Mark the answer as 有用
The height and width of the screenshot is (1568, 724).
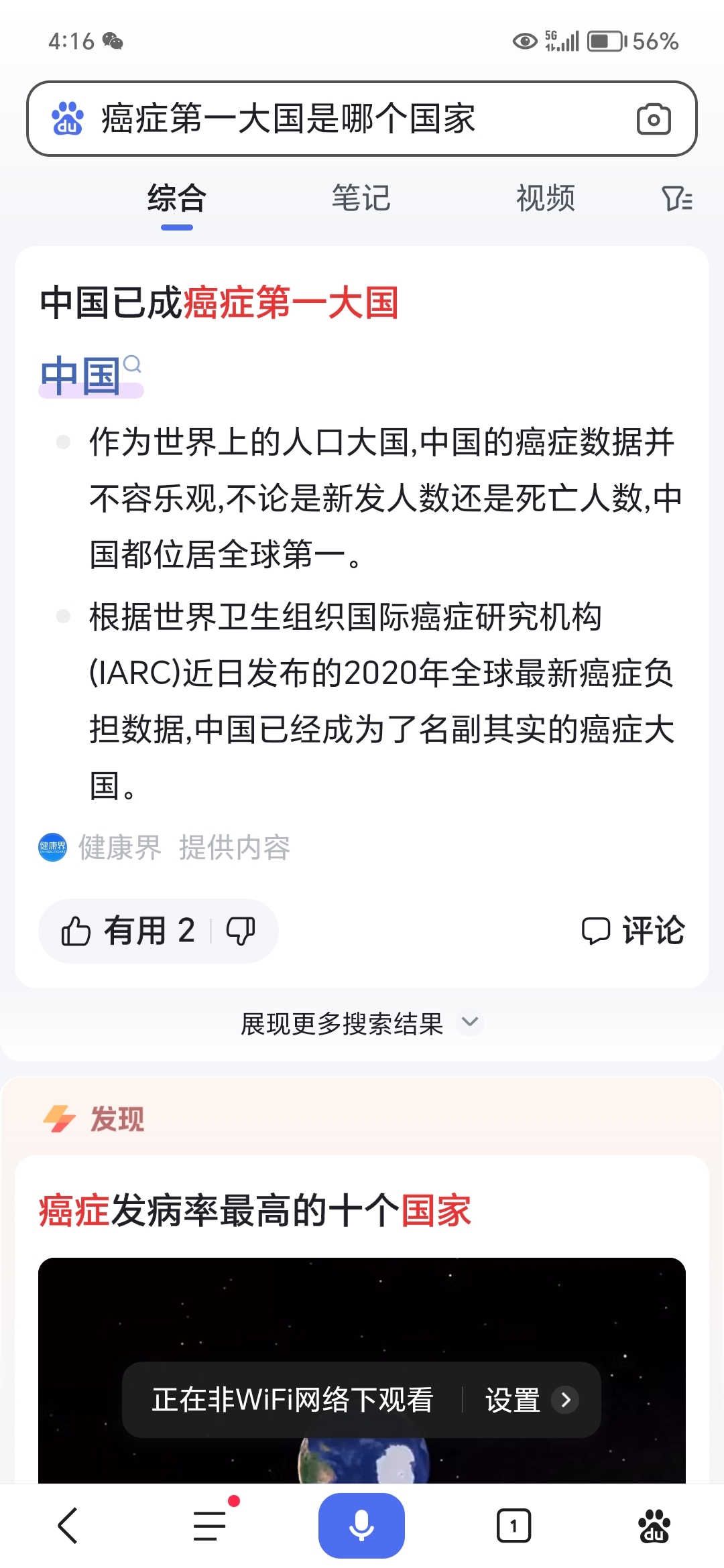pos(128,931)
